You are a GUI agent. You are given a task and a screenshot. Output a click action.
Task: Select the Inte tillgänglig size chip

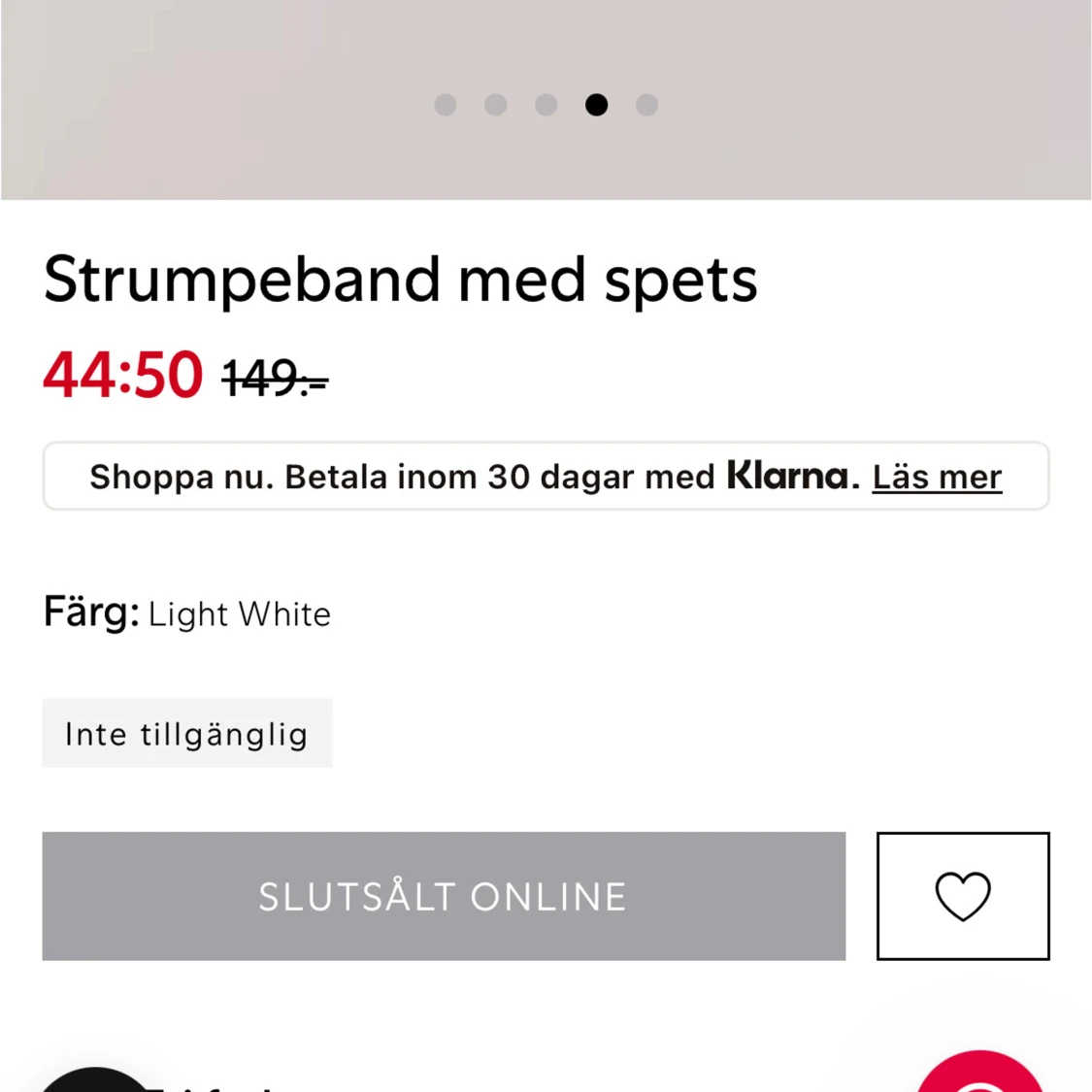point(187,734)
